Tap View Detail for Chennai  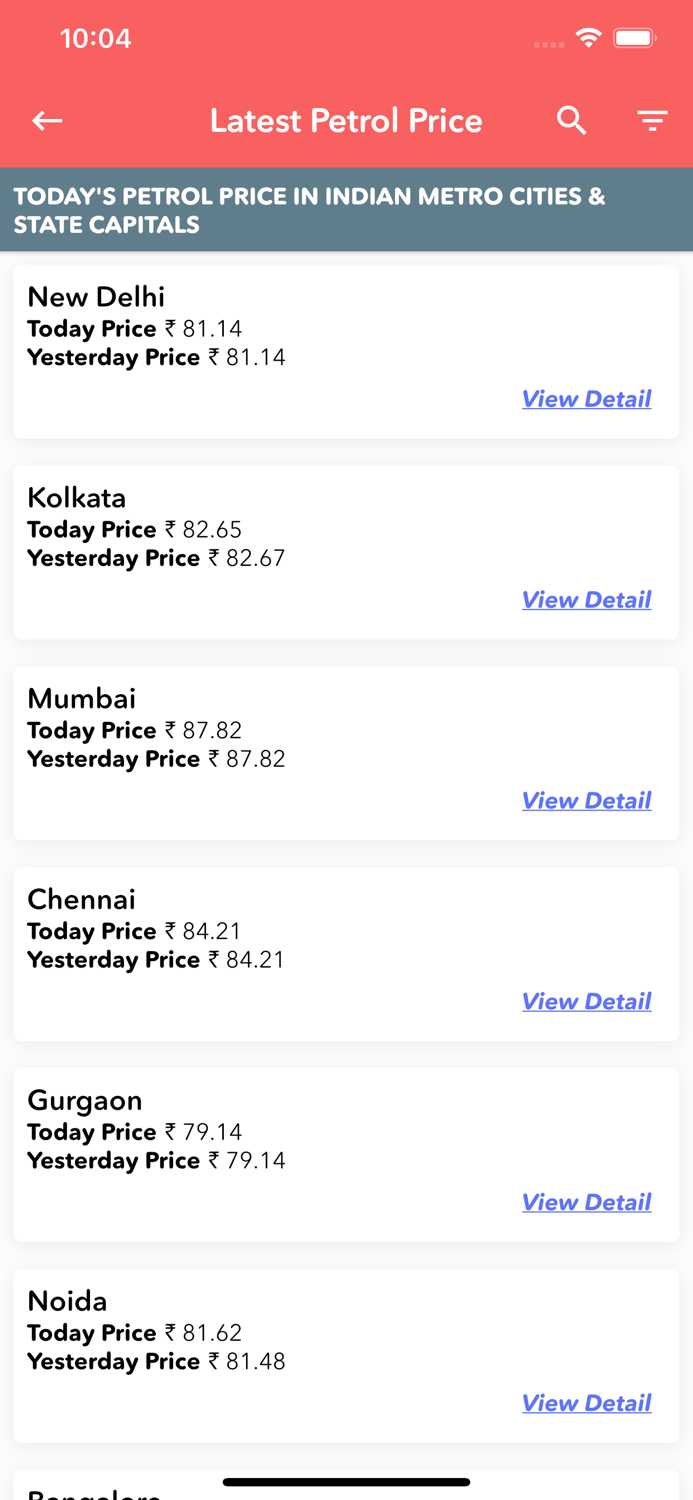[587, 1002]
